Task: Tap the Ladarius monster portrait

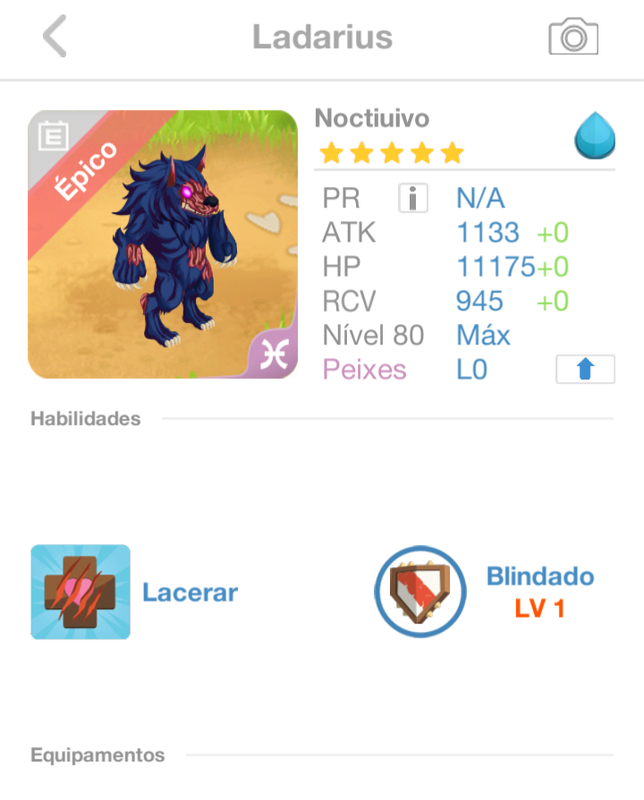Action: coord(163,245)
